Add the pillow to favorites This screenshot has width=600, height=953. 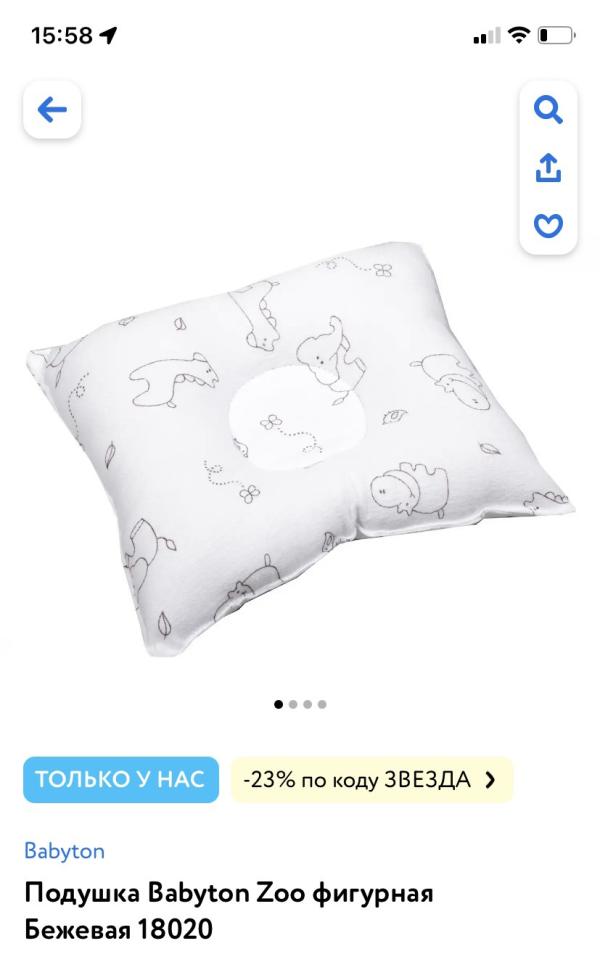549,225
